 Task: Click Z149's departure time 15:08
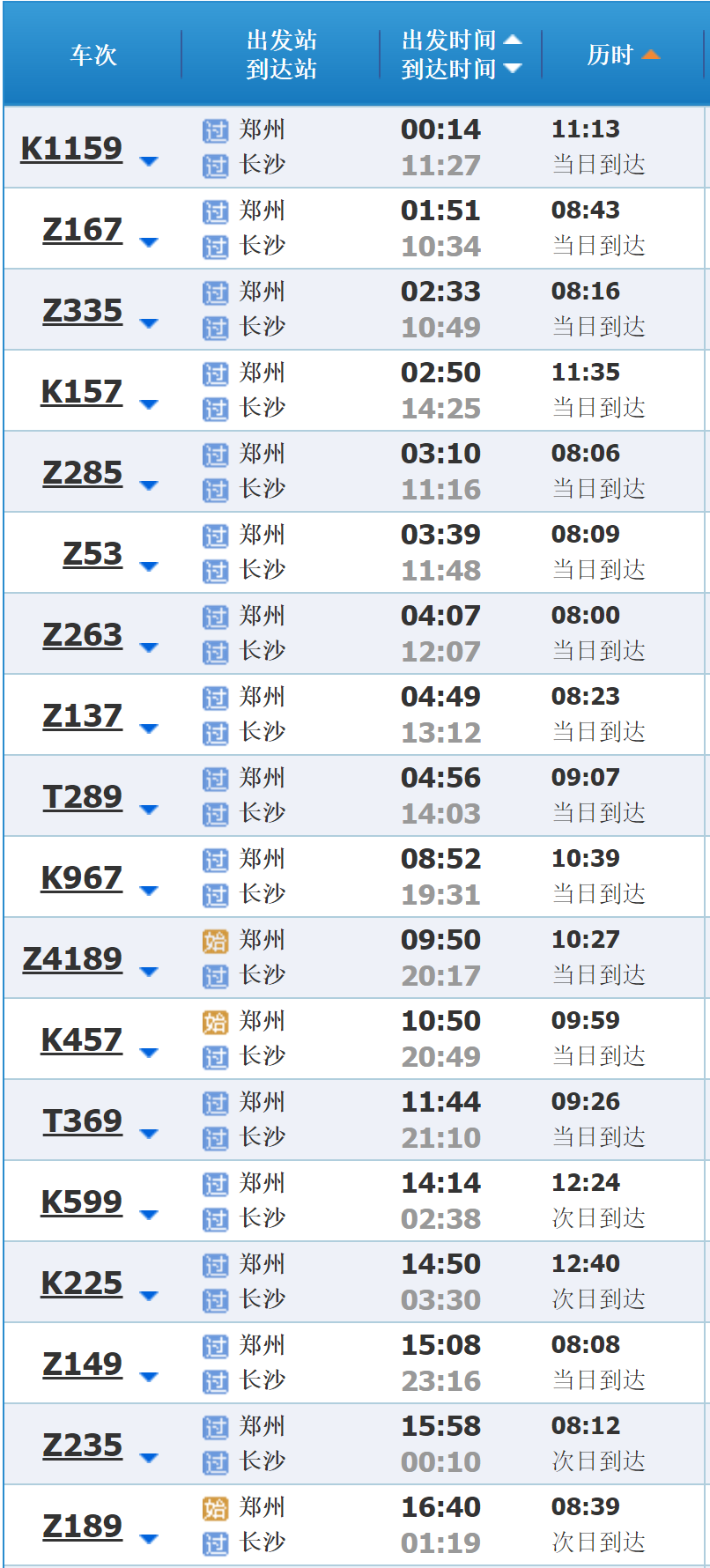coord(440,1344)
